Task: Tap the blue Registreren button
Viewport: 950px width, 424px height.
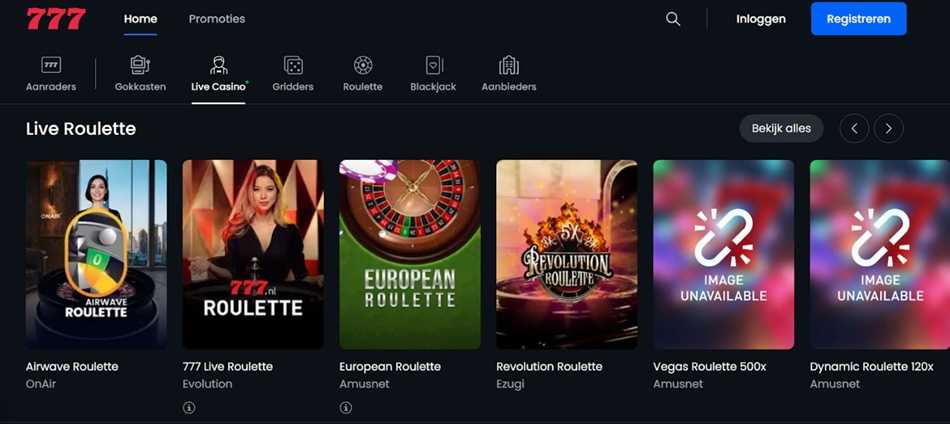Action: (x=858, y=19)
